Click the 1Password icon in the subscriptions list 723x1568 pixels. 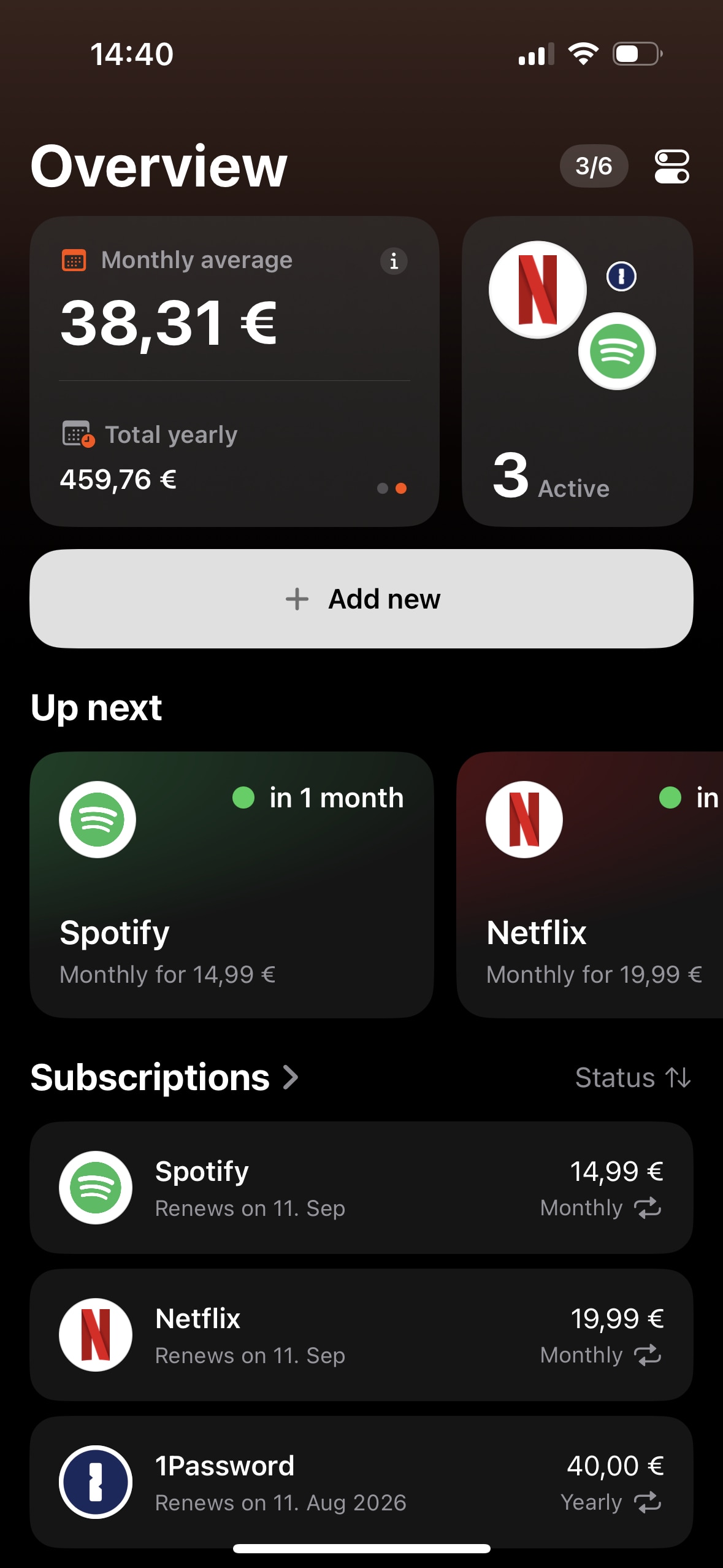pos(95,1481)
